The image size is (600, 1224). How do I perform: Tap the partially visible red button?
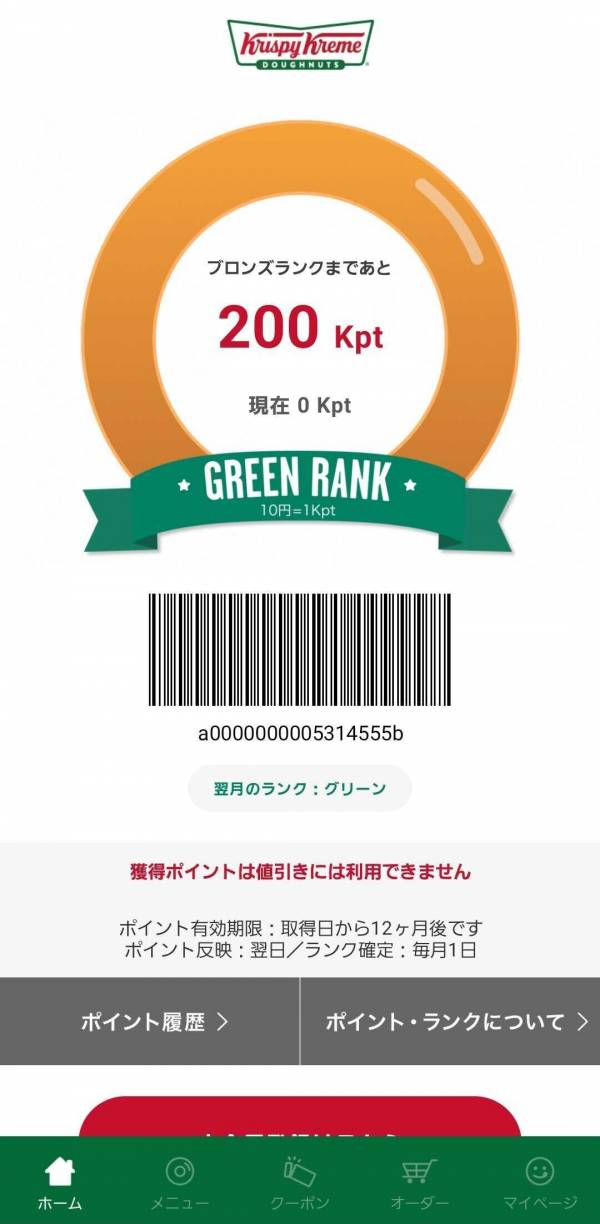pyautogui.click(x=300, y=1118)
